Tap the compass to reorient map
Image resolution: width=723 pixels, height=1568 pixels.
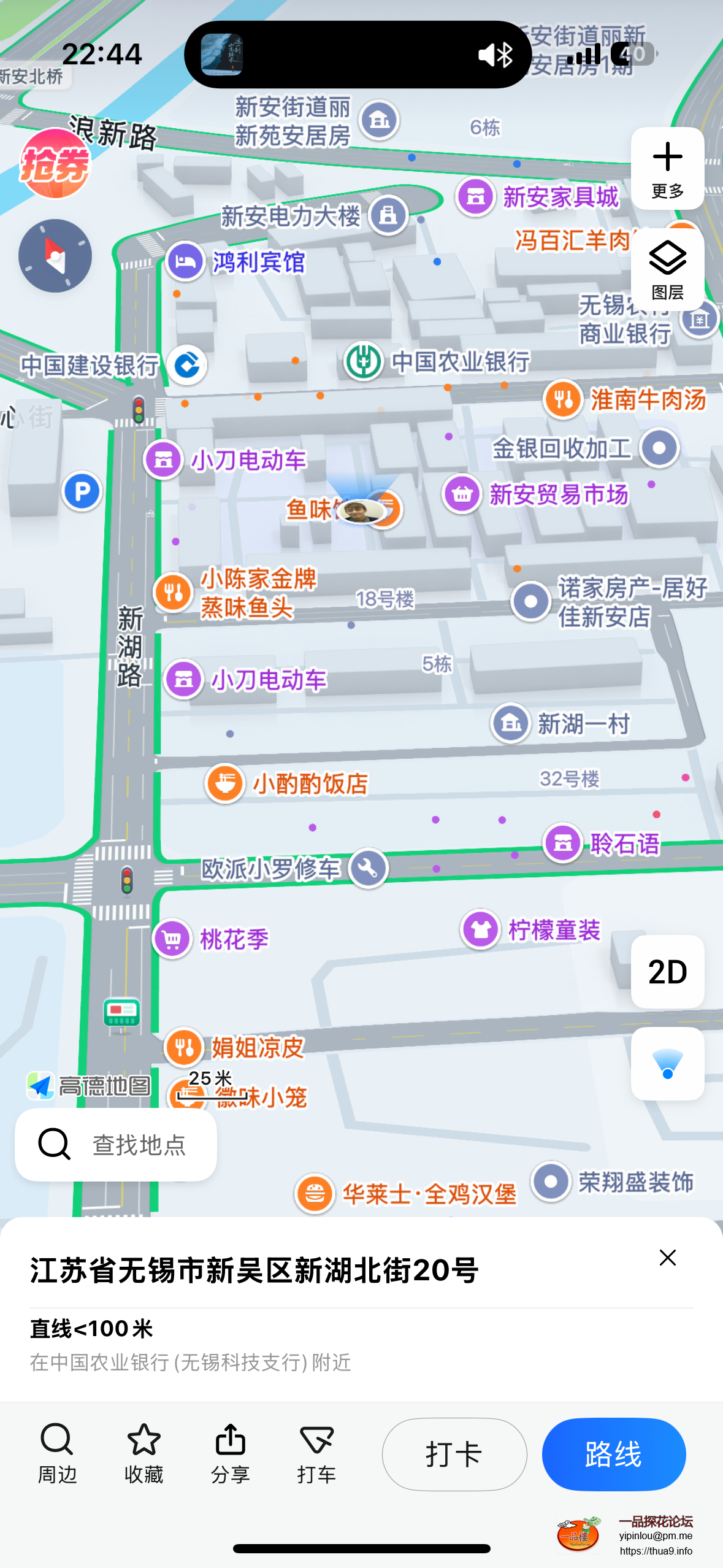pyautogui.click(x=55, y=255)
